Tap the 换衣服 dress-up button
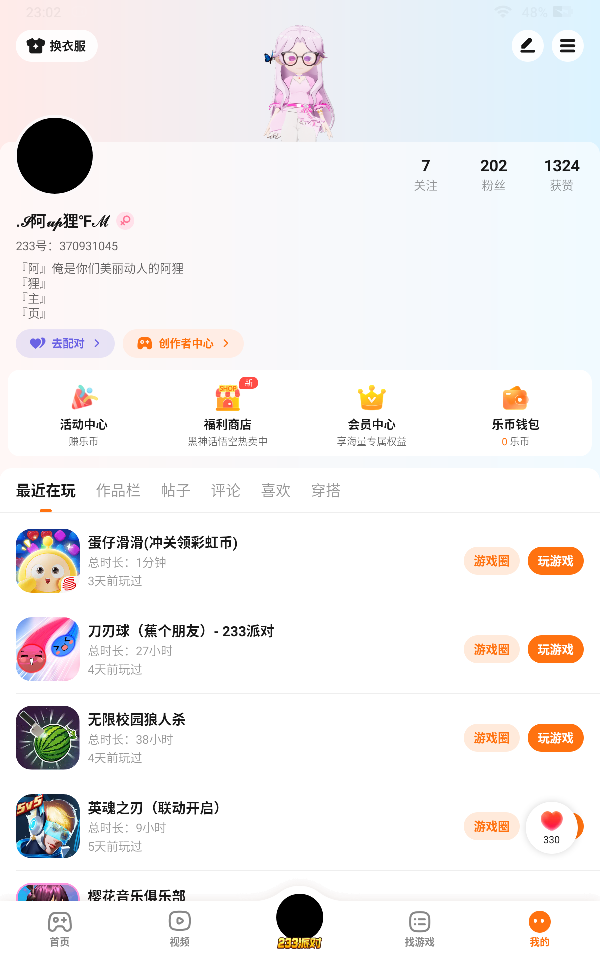 (x=57, y=46)
